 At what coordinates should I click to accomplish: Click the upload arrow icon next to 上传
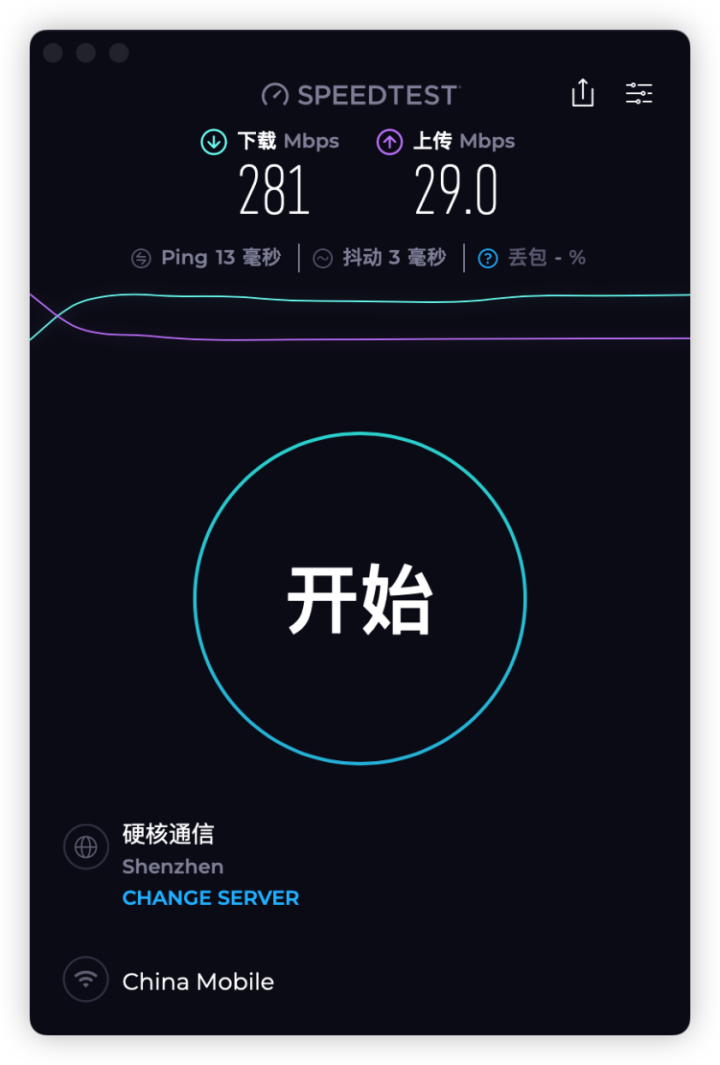388,141
